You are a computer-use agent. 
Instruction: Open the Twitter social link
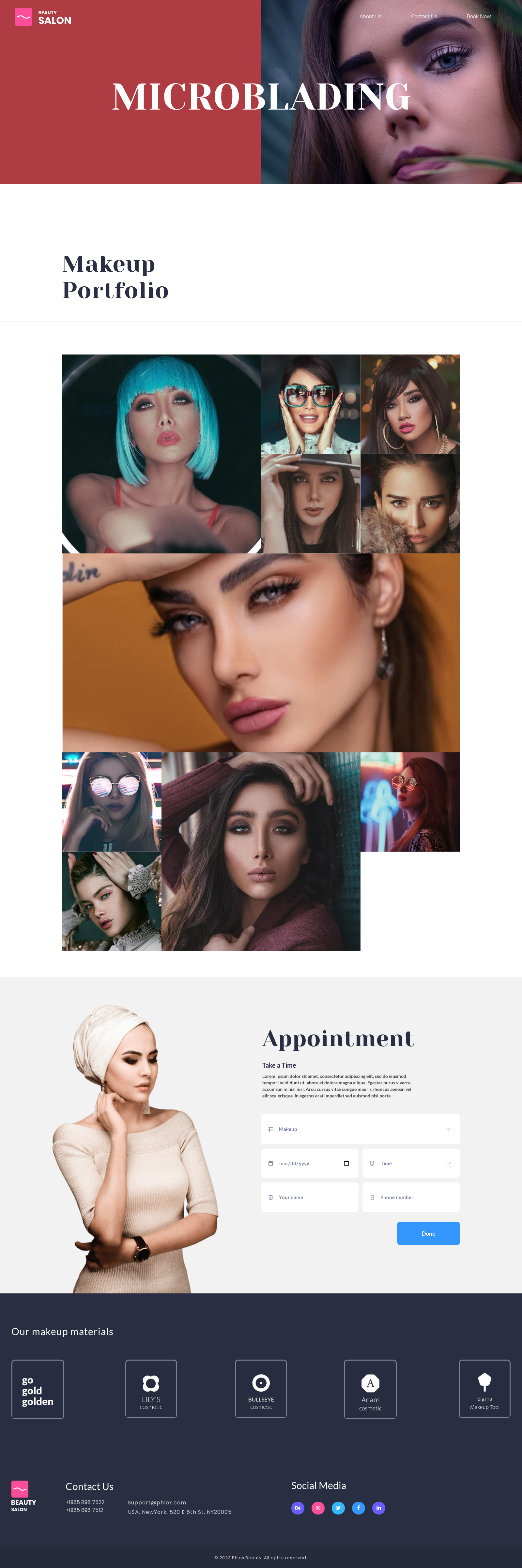[338, 1508]
